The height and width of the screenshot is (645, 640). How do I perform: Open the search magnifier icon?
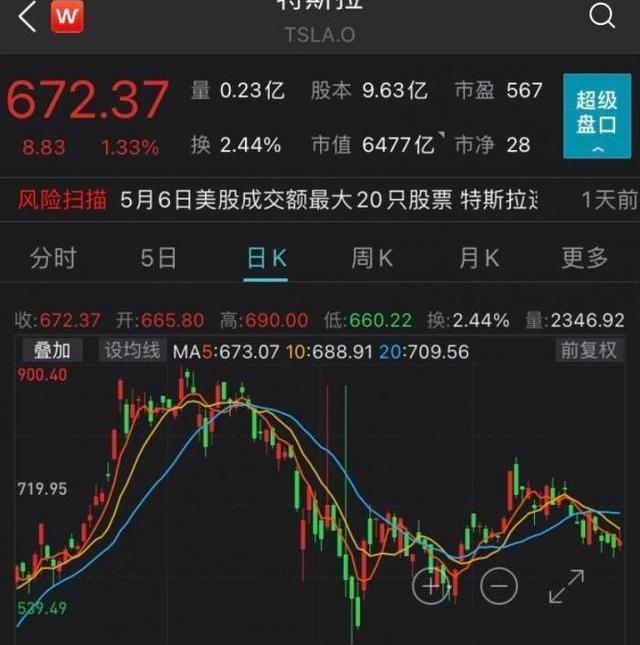coord(602,17)
